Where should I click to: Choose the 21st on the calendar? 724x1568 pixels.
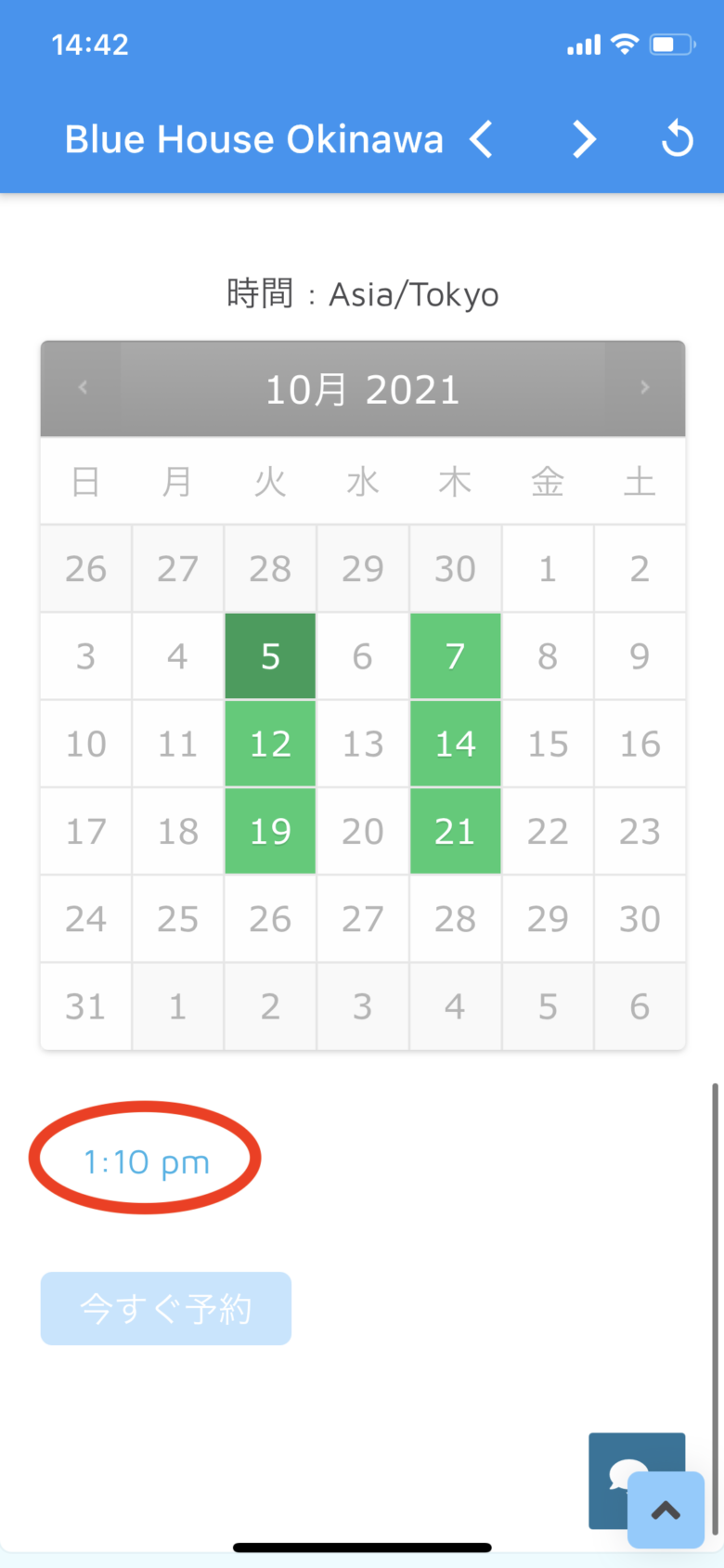(x=455, y=831)
